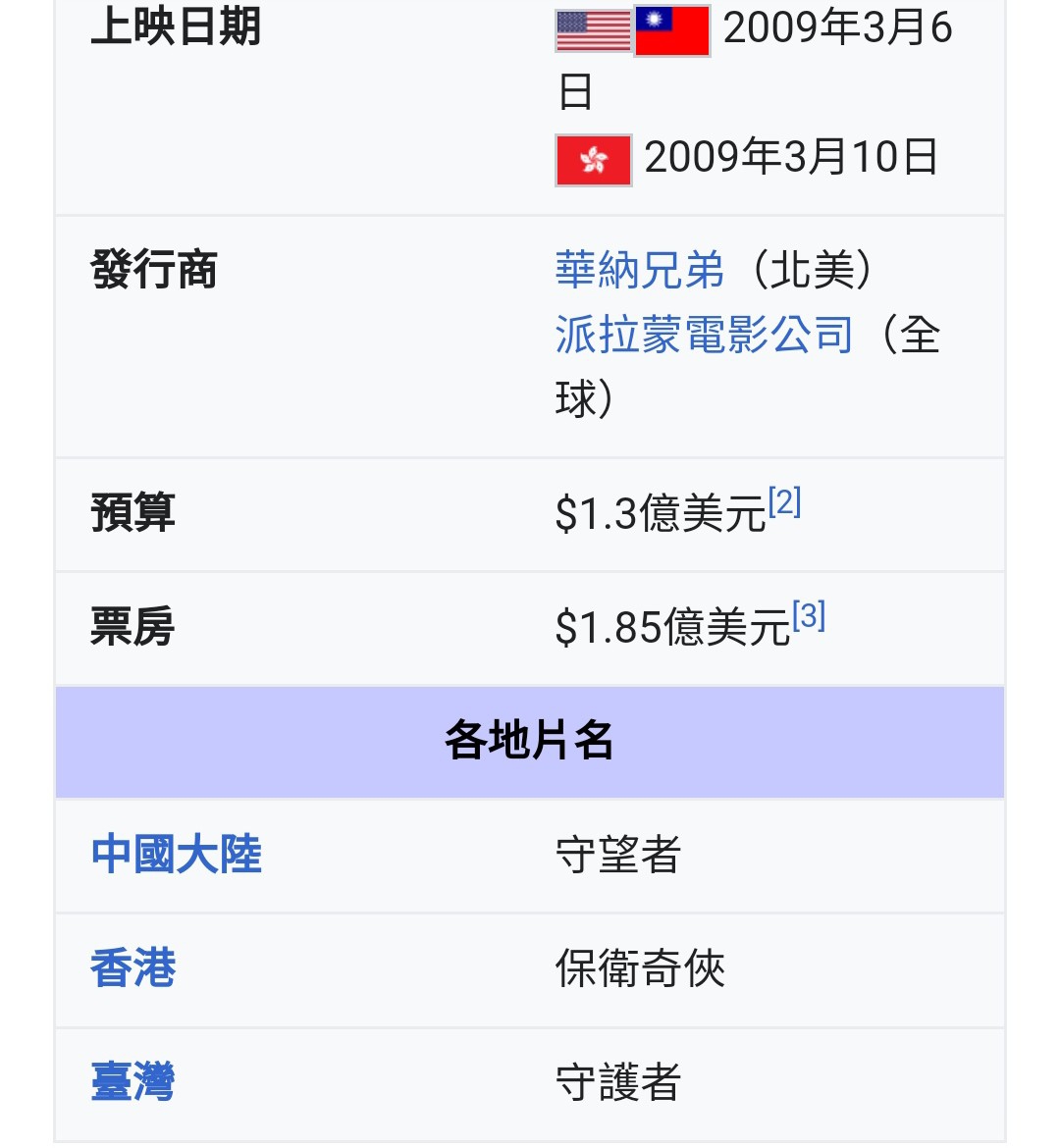Viewport: 1060px width, 1148px height.
Task: Tap the Hong Kong flag icon
Action: pyautogui.click(x=593, y=160)
